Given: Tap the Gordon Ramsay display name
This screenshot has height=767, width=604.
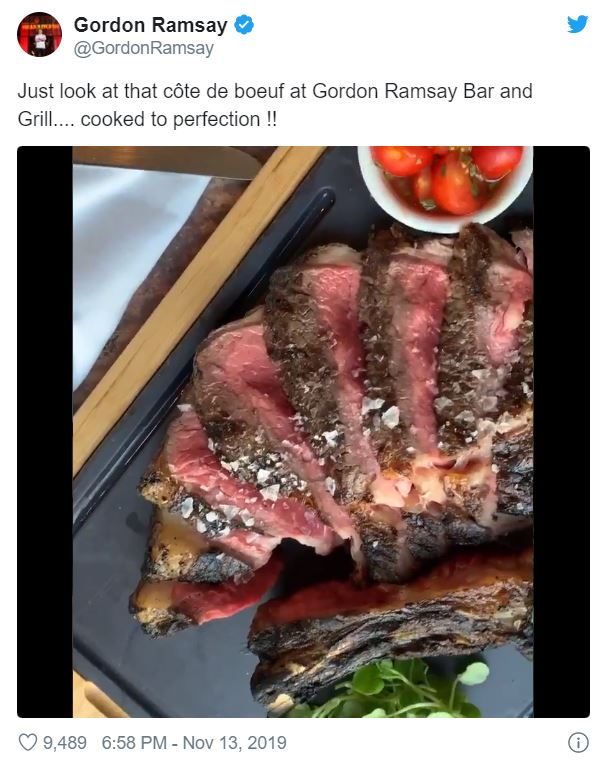Looking at the screenshot, I should 152,24.
